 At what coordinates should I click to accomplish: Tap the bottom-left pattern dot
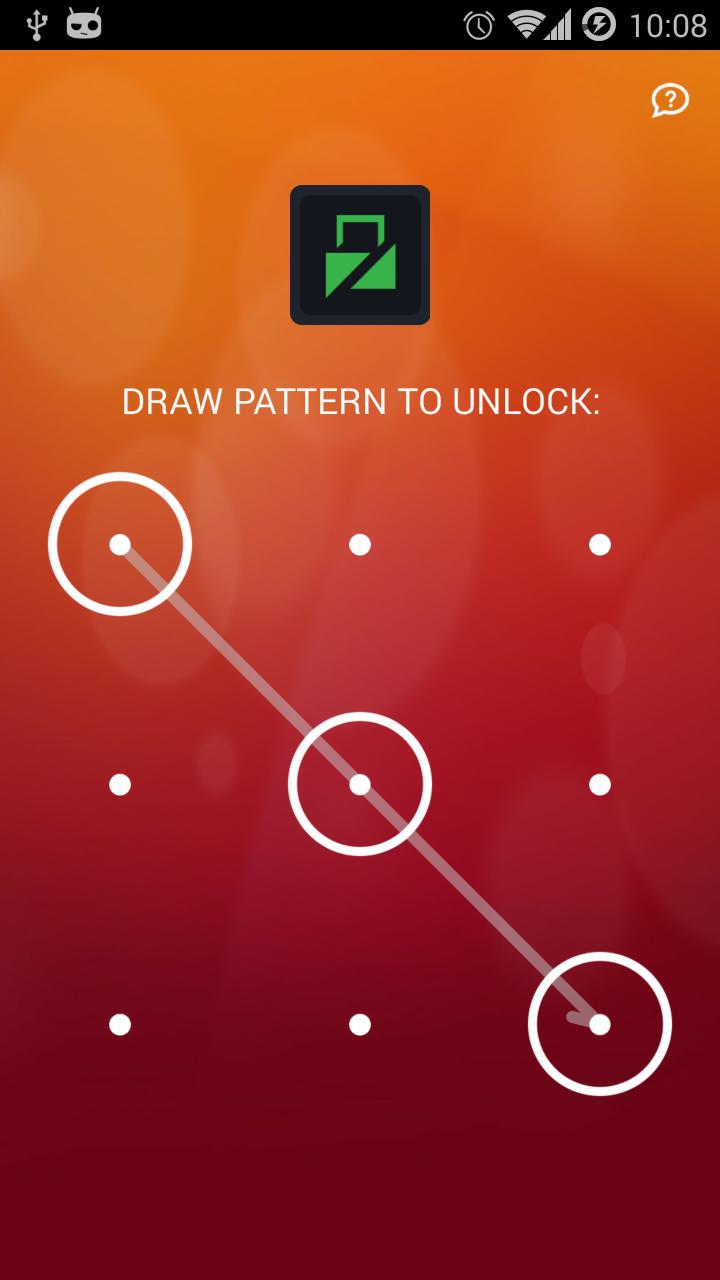point(120,1024)
